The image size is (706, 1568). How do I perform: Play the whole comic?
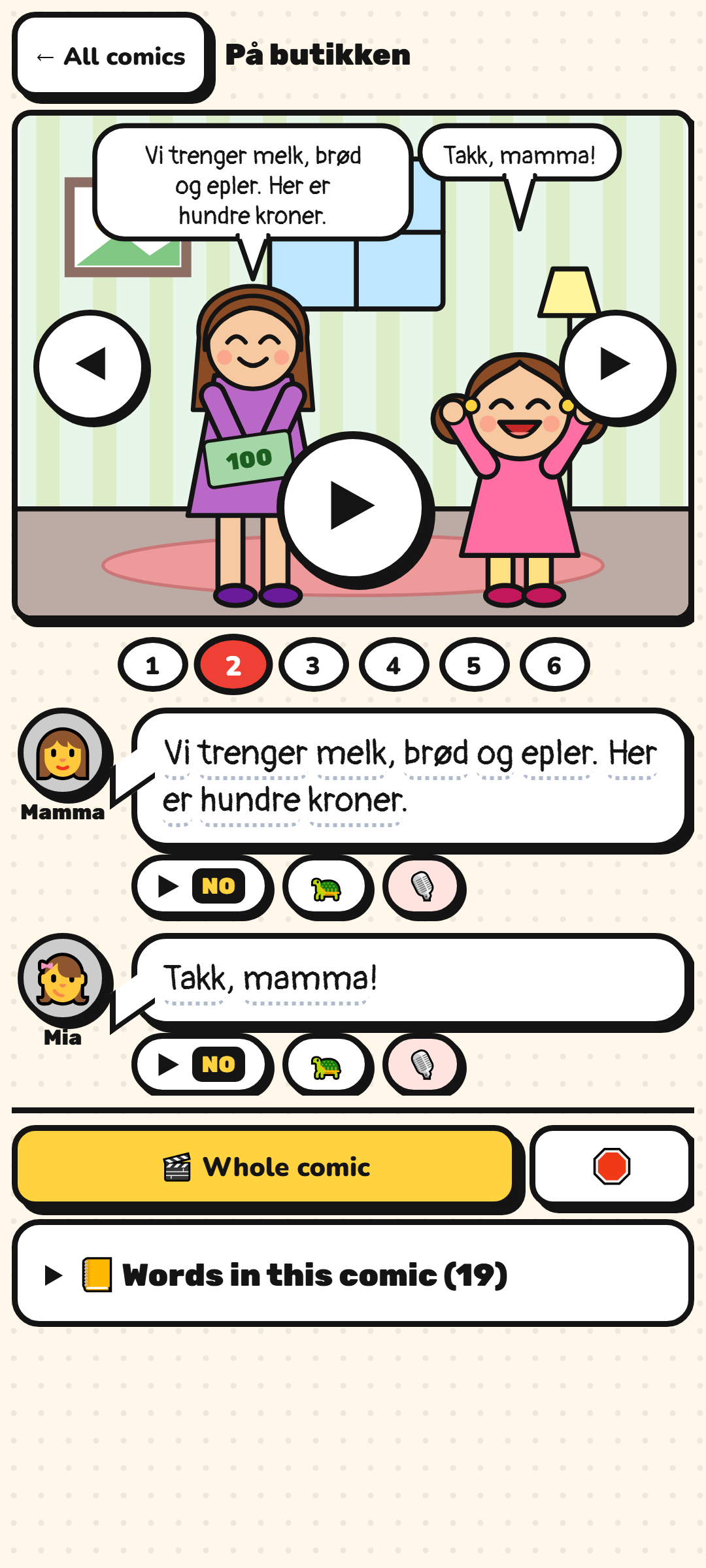tap(265, 1167)
